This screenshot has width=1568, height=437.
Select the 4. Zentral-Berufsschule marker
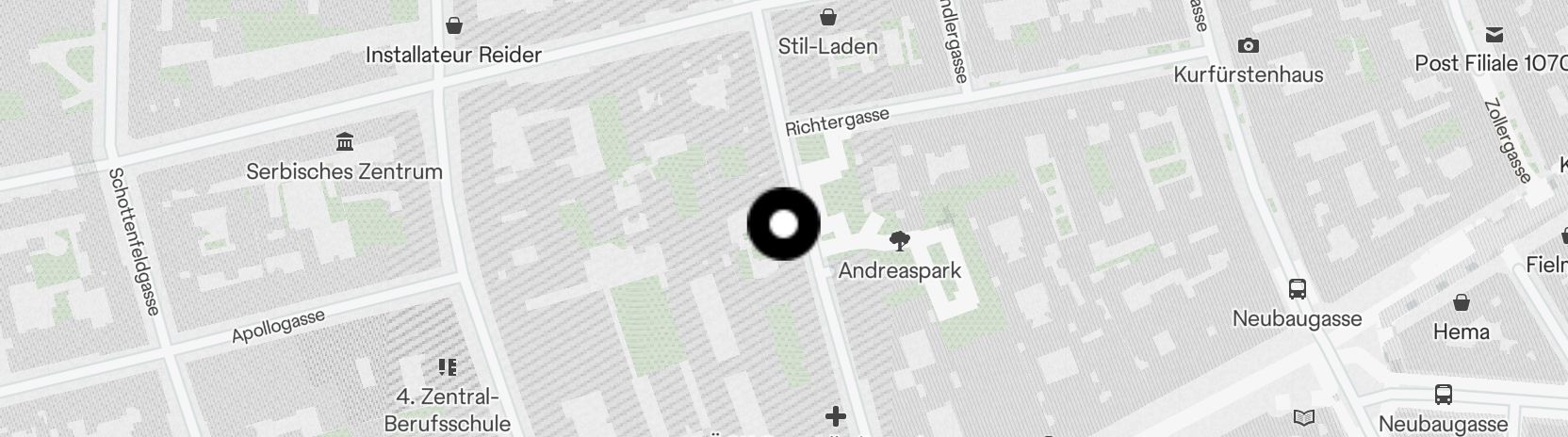448,367
